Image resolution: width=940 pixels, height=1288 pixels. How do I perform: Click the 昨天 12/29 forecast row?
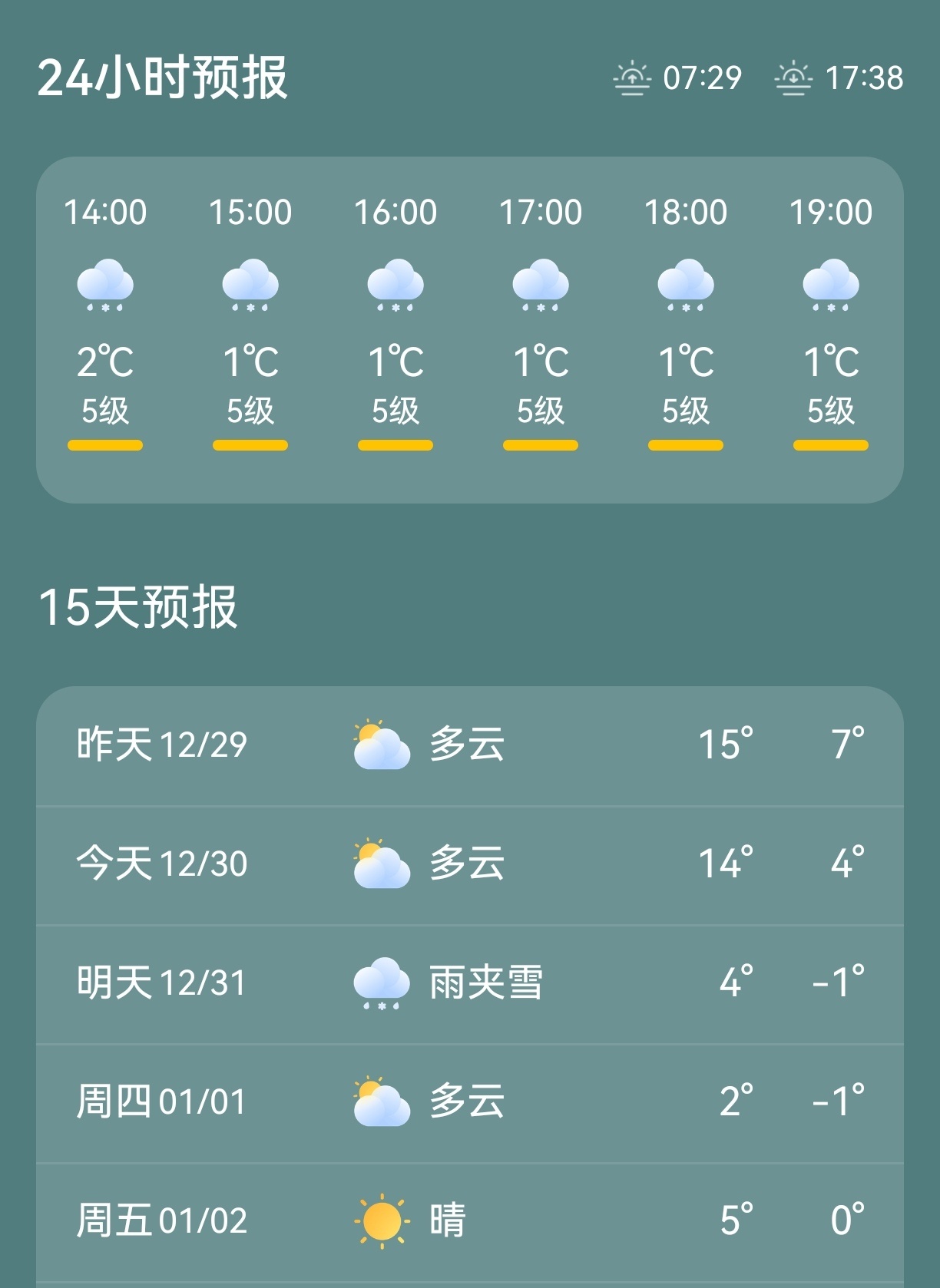coord(470,745)
